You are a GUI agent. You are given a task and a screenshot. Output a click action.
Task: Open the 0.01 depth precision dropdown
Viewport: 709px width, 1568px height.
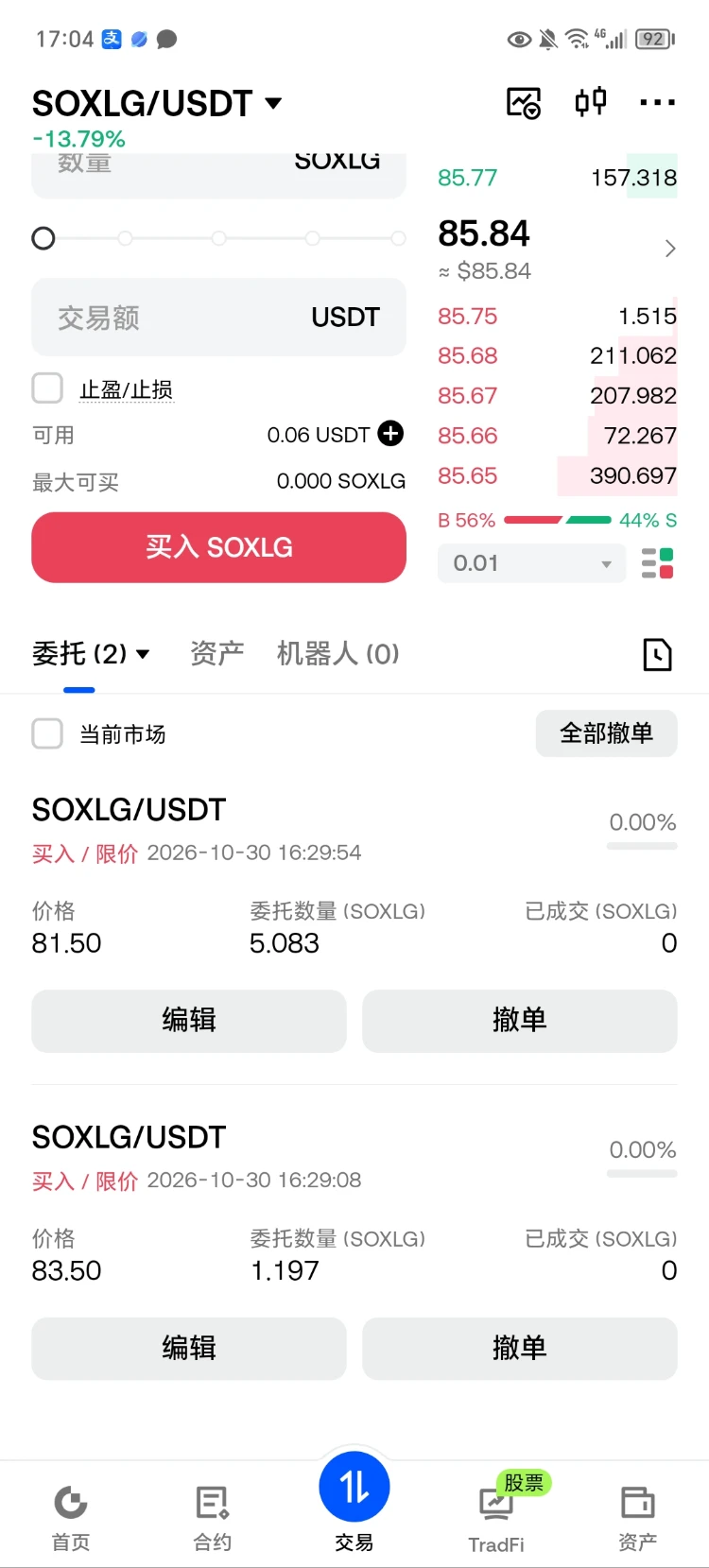(531, 563)
